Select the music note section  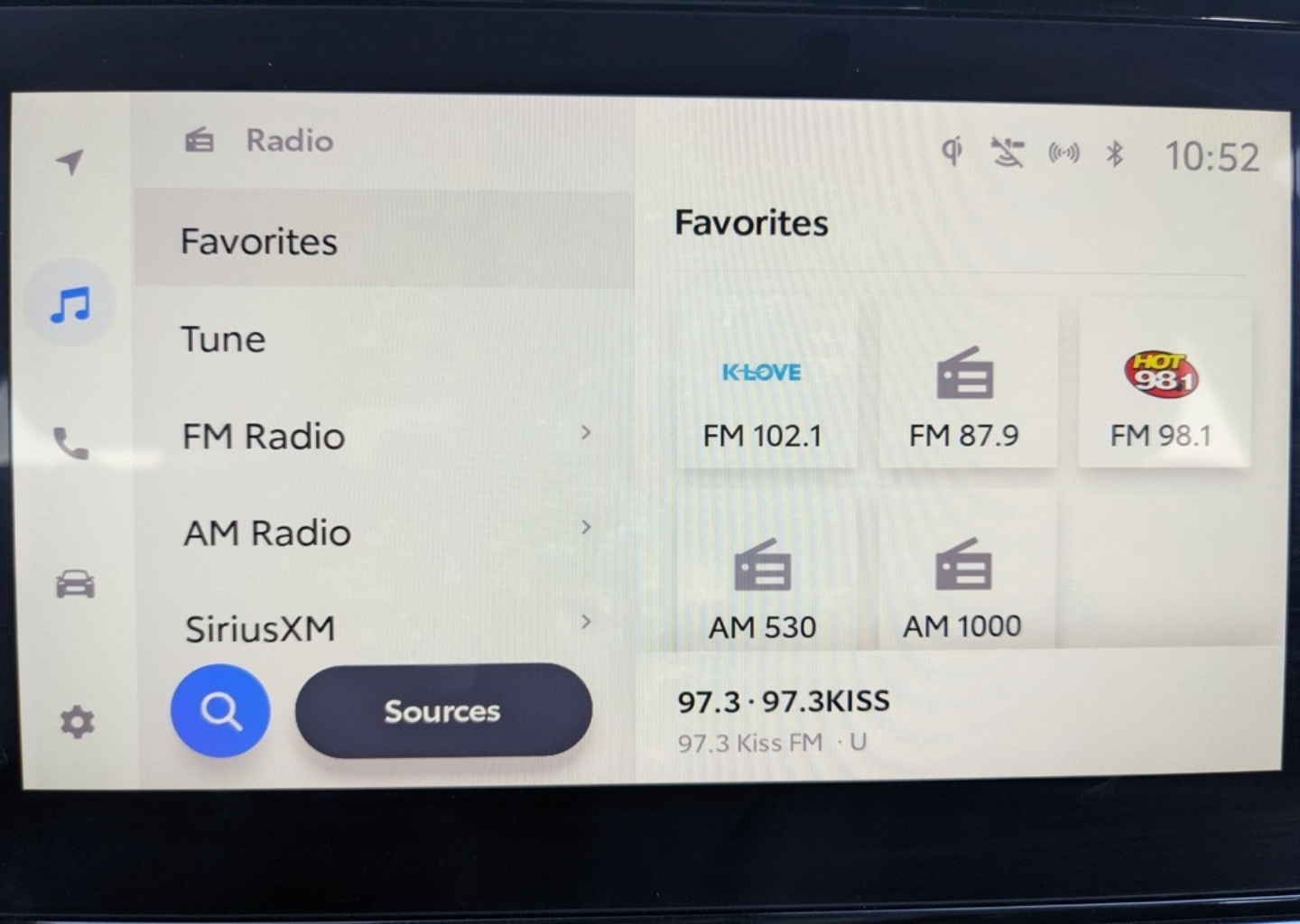tap(71, 305)
